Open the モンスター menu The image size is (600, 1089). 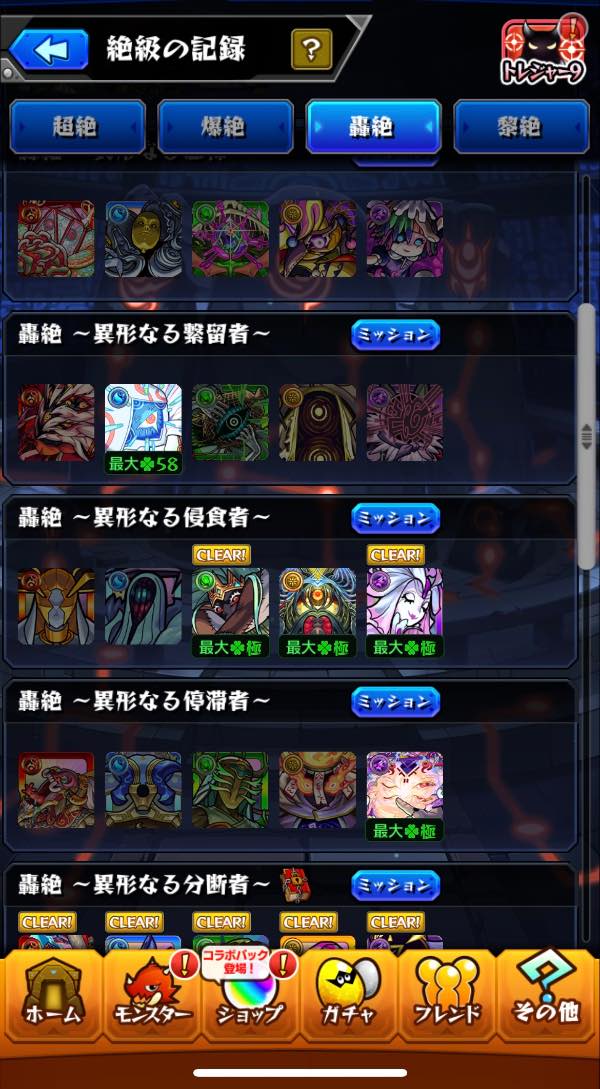tap(152, 995)
